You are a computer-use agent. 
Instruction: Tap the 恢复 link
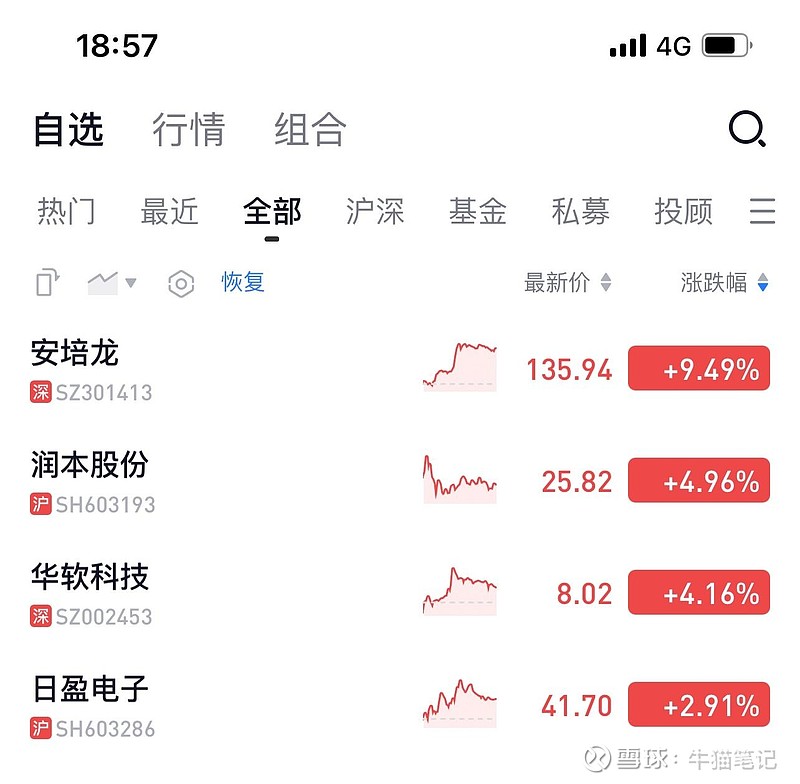point(243,283)
